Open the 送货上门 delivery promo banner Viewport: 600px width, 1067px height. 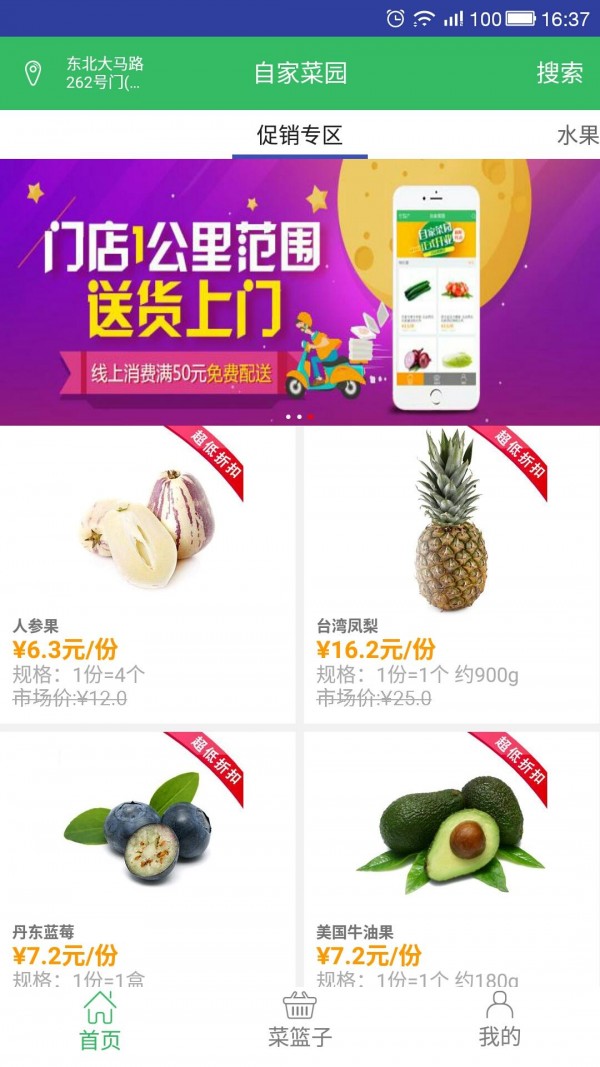300,292
